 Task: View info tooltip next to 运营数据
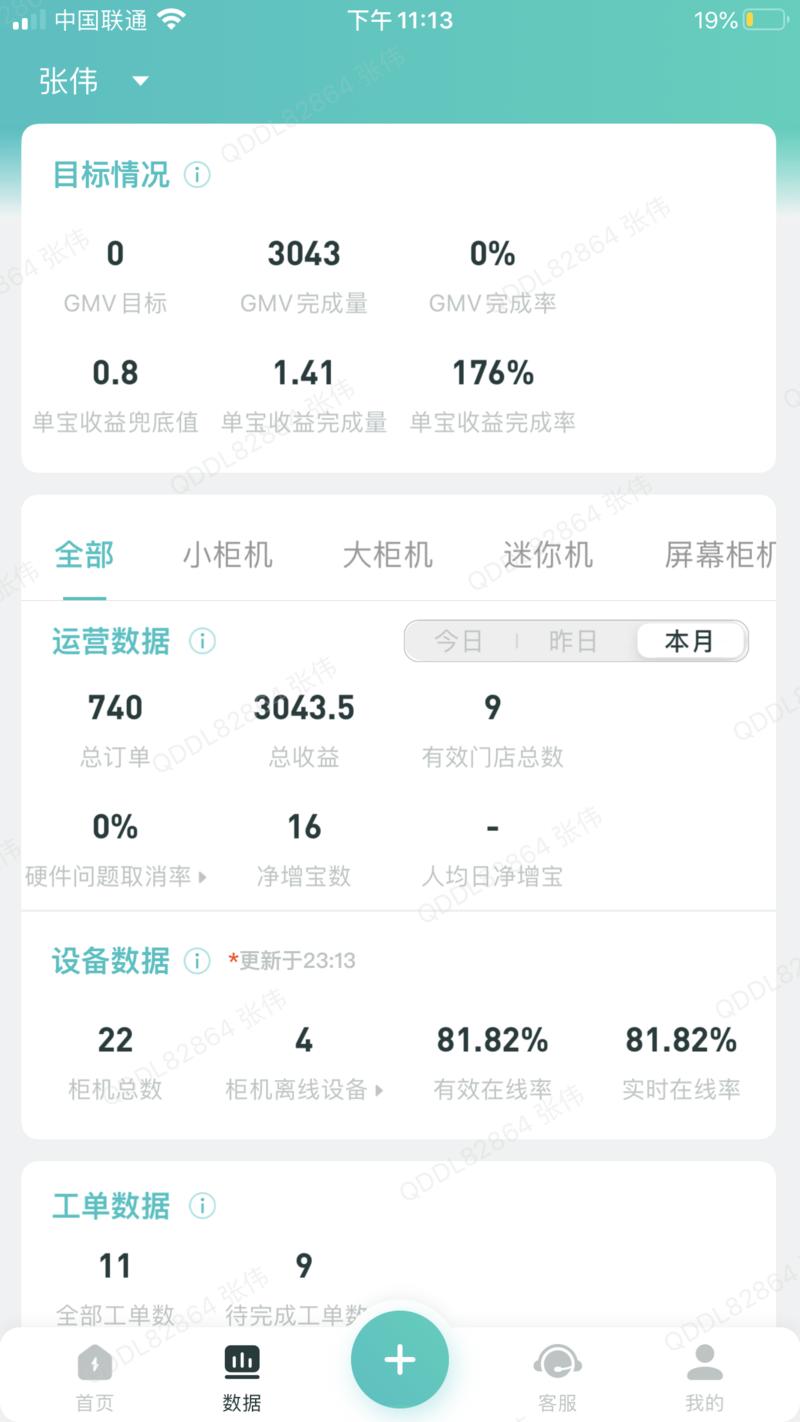(x=203, y=641)
